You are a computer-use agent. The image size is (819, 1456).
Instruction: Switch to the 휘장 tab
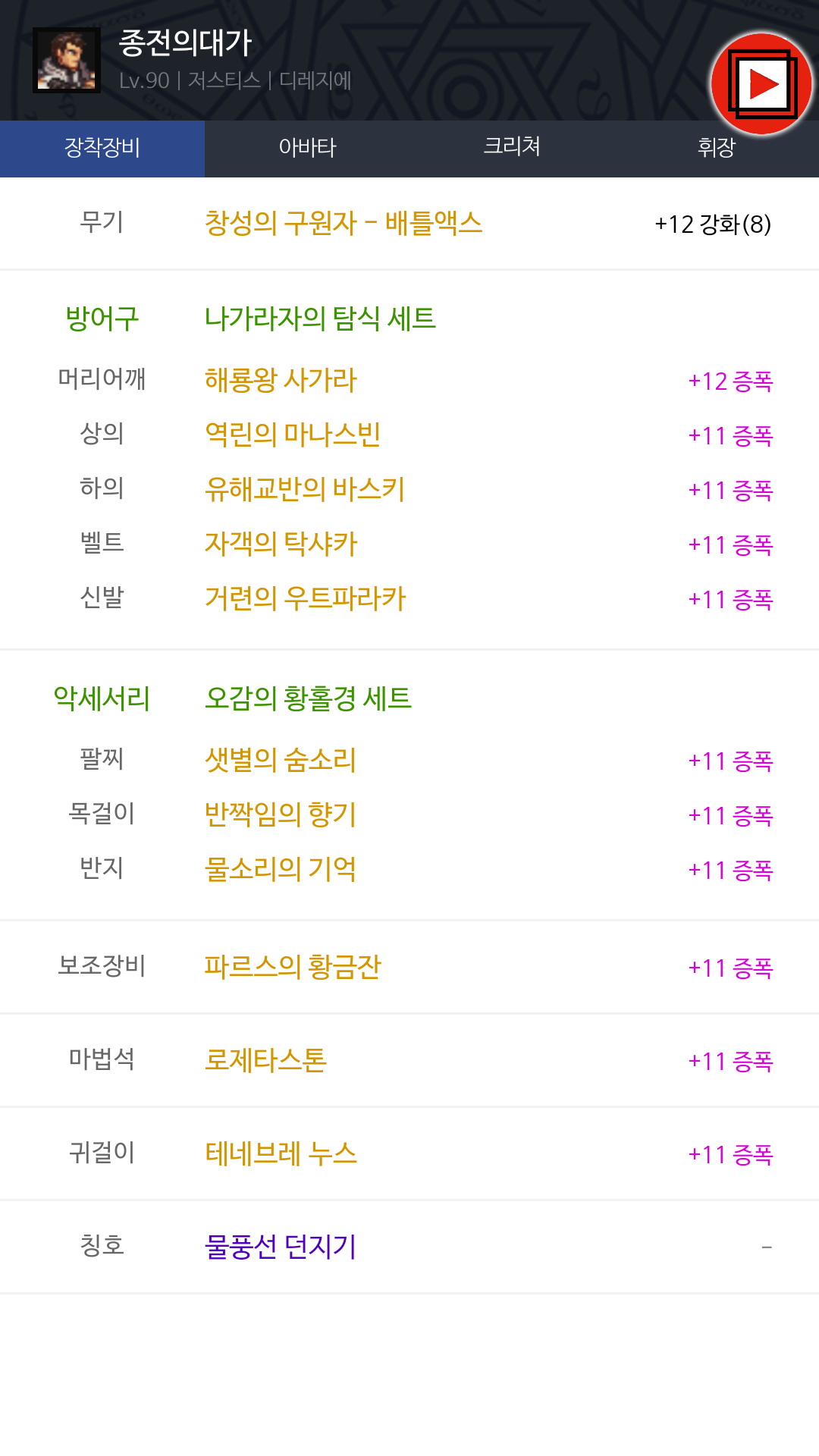coord(717,148)
